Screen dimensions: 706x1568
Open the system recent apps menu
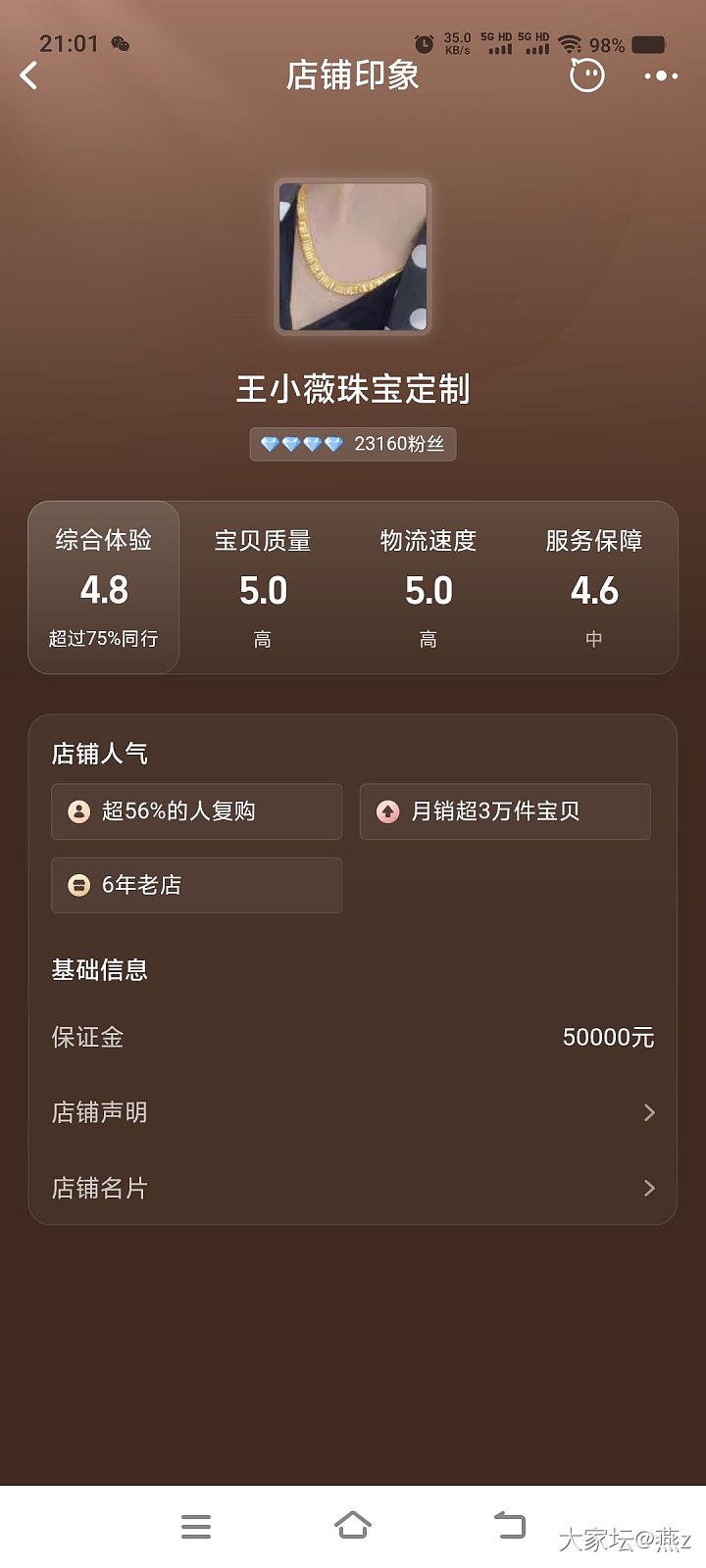click(196, 1526)
